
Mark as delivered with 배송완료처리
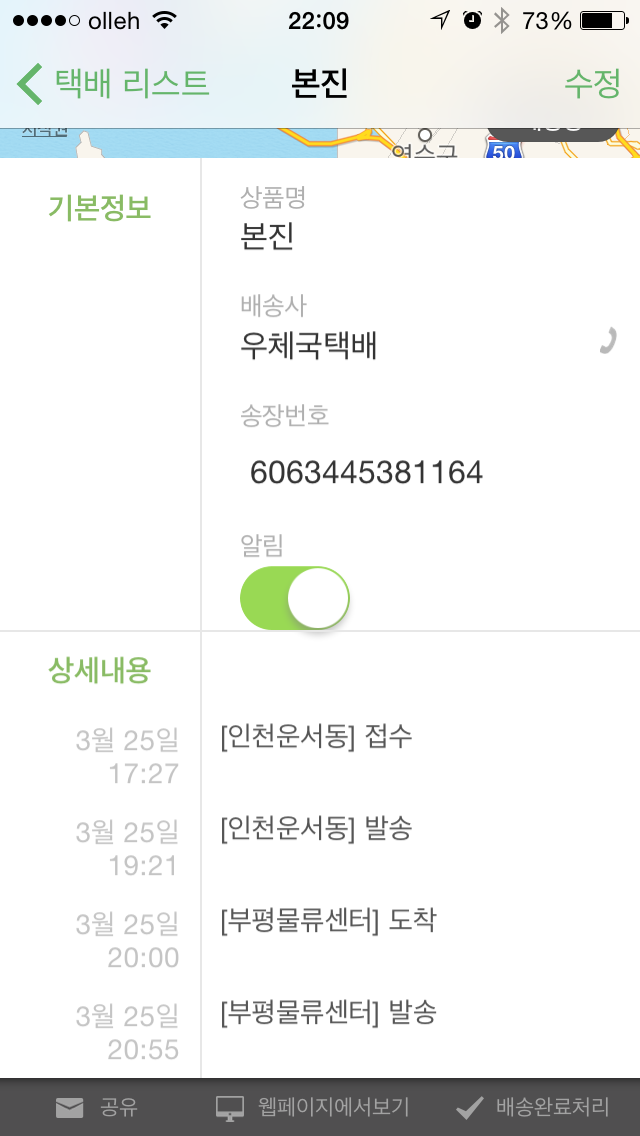tap(532, 1107)
